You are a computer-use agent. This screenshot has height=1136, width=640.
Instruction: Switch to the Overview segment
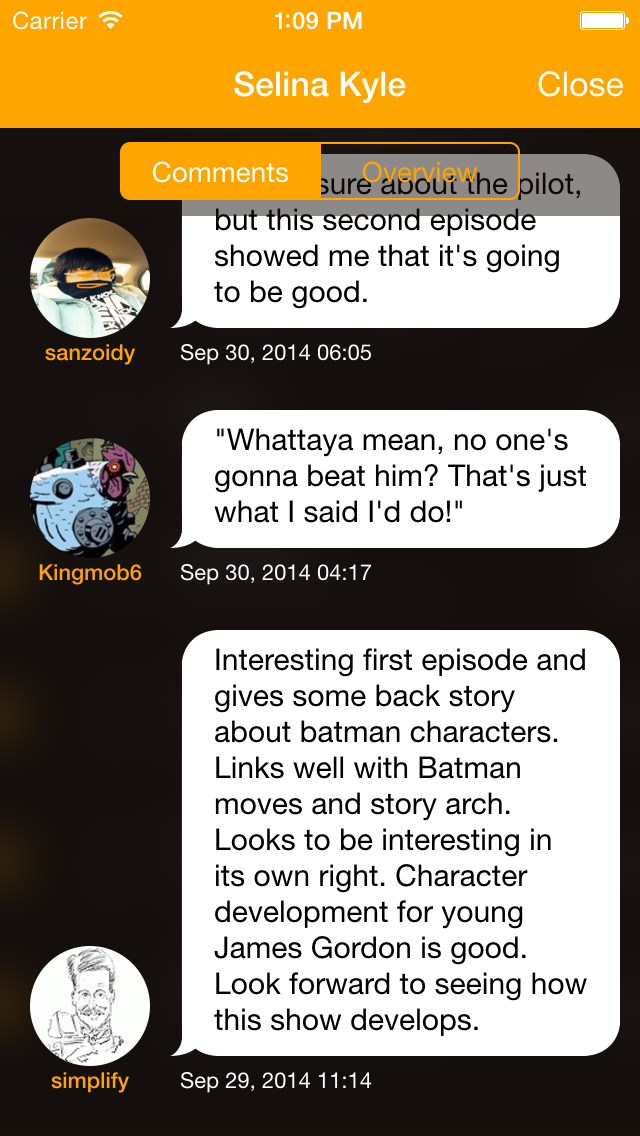point(419,172)
